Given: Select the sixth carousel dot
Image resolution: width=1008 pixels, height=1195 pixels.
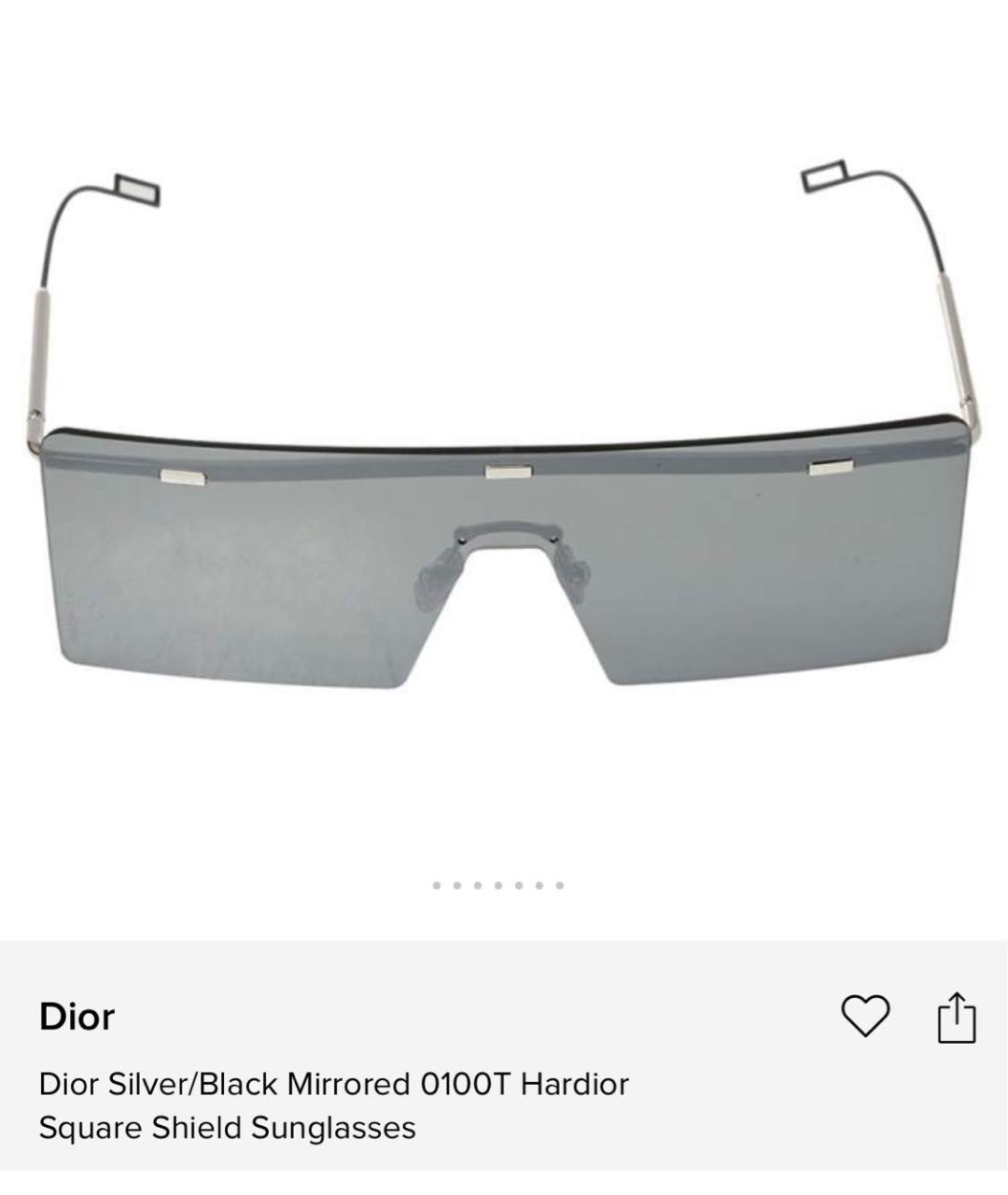Looking at the screenshot, I should (x=539, y=885).
